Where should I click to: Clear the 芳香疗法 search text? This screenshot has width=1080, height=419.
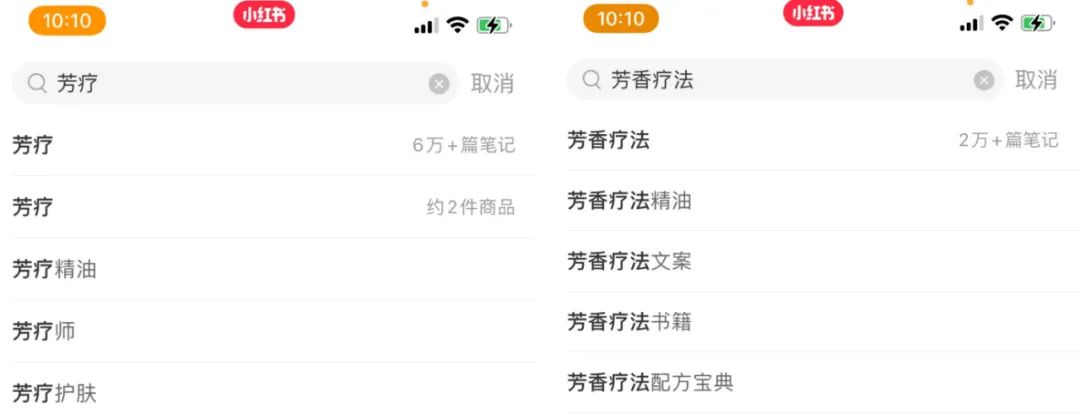point(984,80)
